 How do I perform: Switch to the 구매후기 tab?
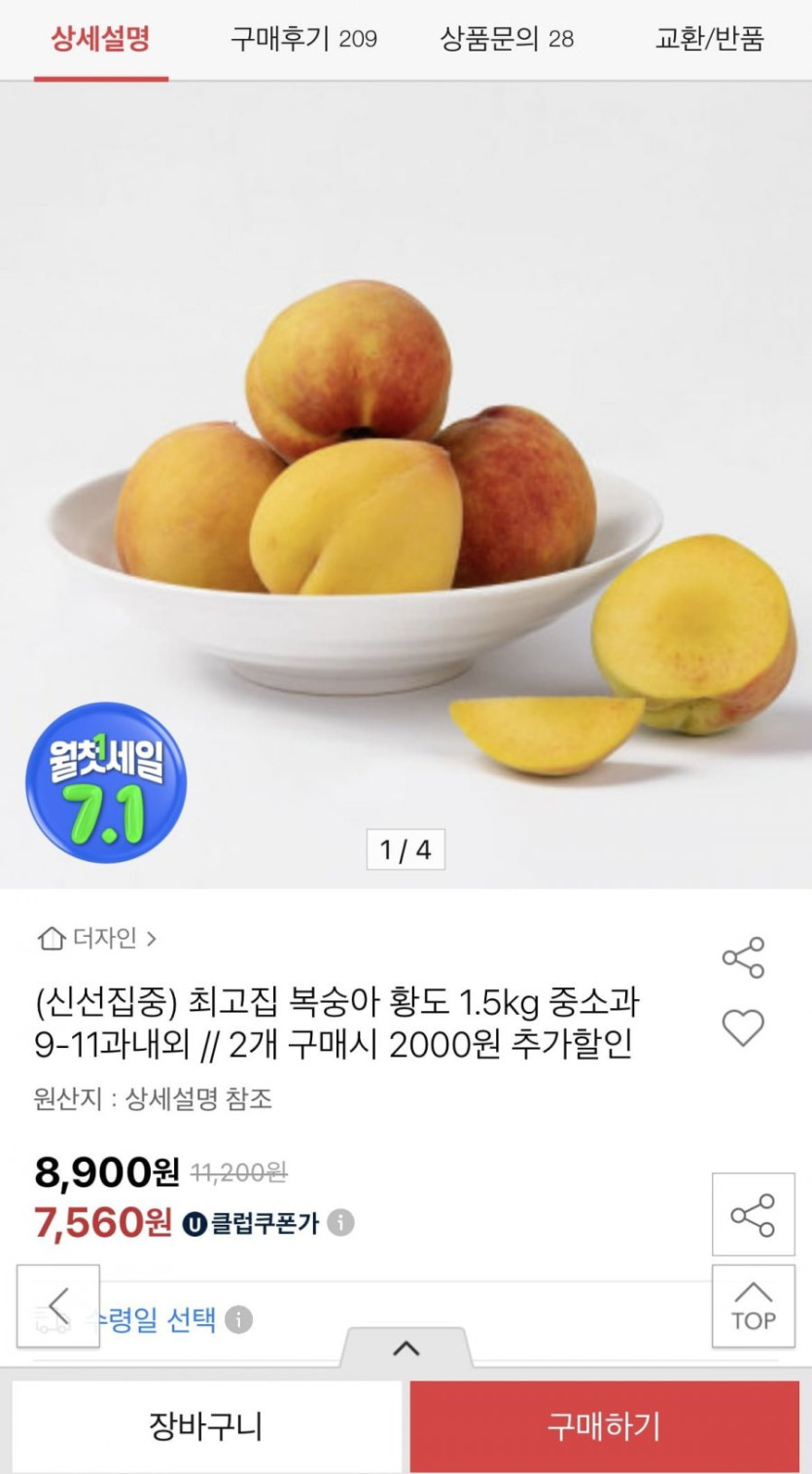(303, 40)
